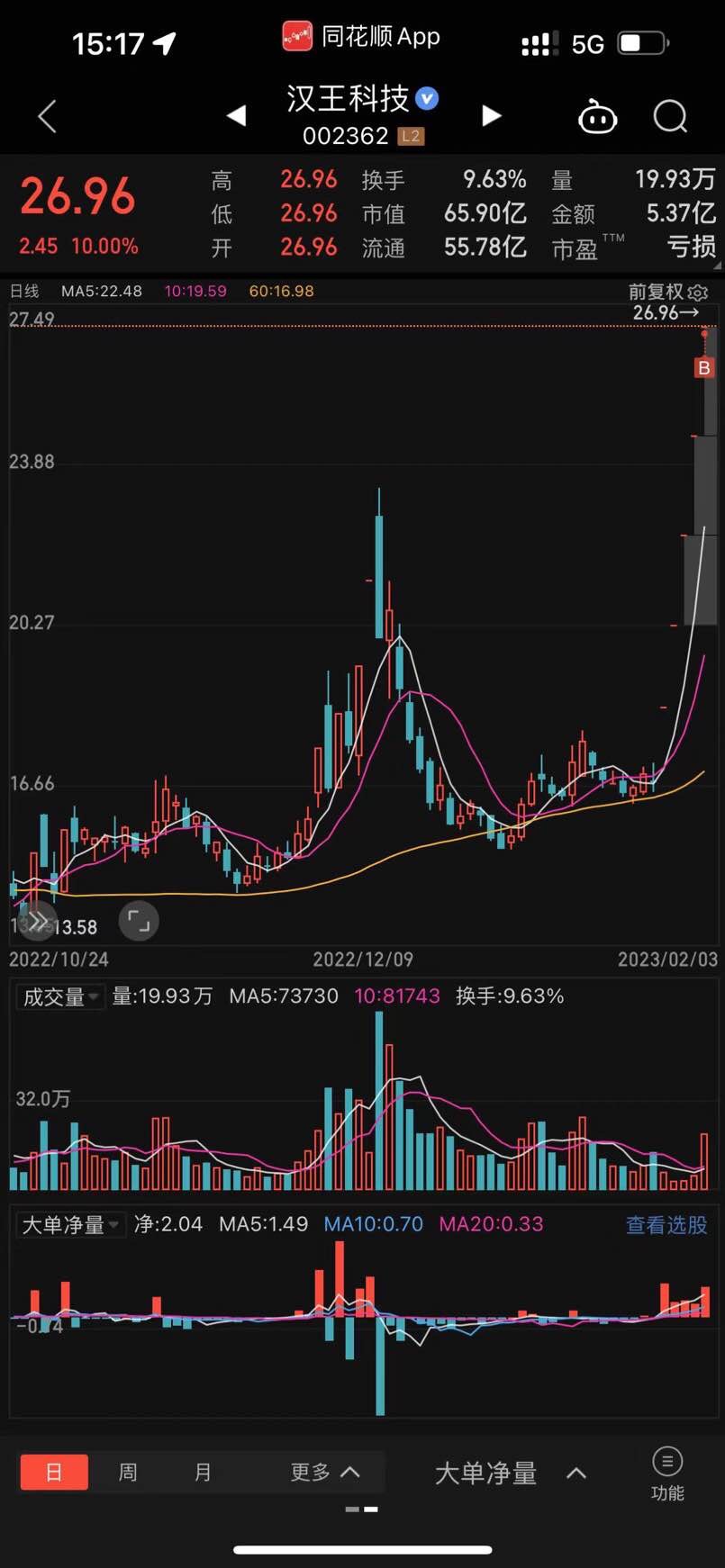Open the 功能 menu
The height and width of the screenshot is (1568, 725).
coord(667,1473)
